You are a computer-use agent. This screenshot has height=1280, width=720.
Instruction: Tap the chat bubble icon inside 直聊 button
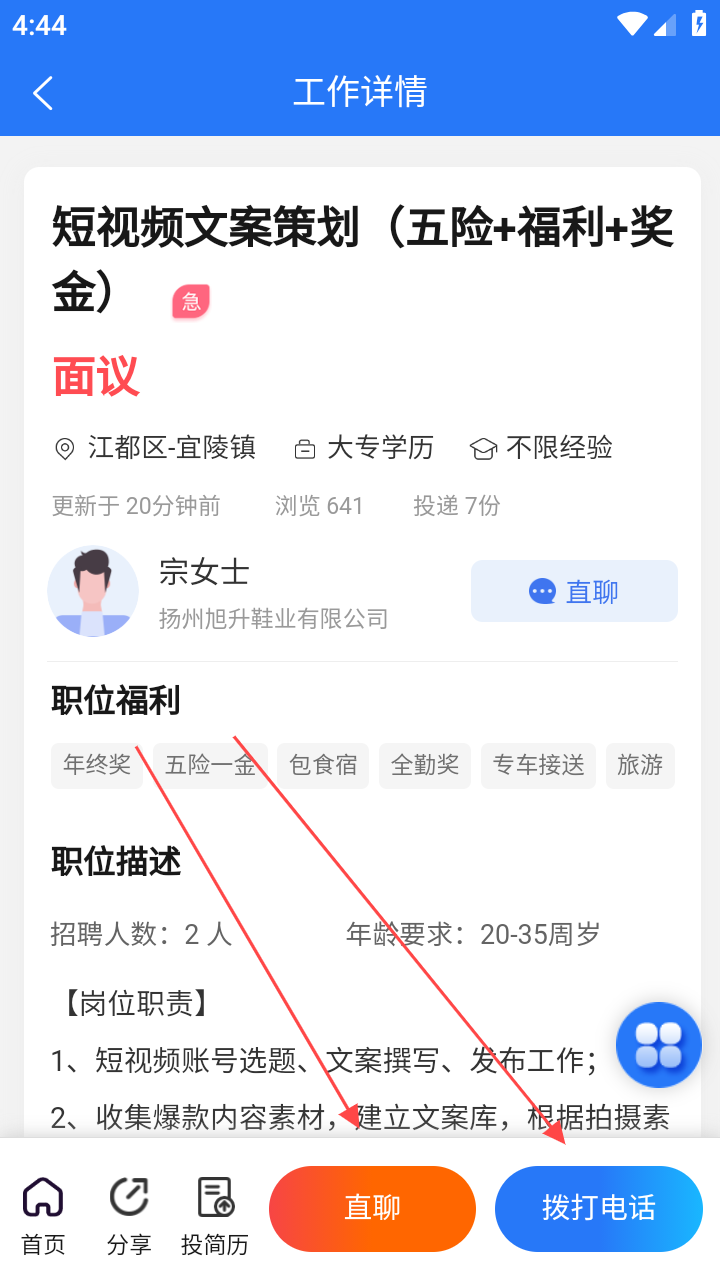(541, 591)
